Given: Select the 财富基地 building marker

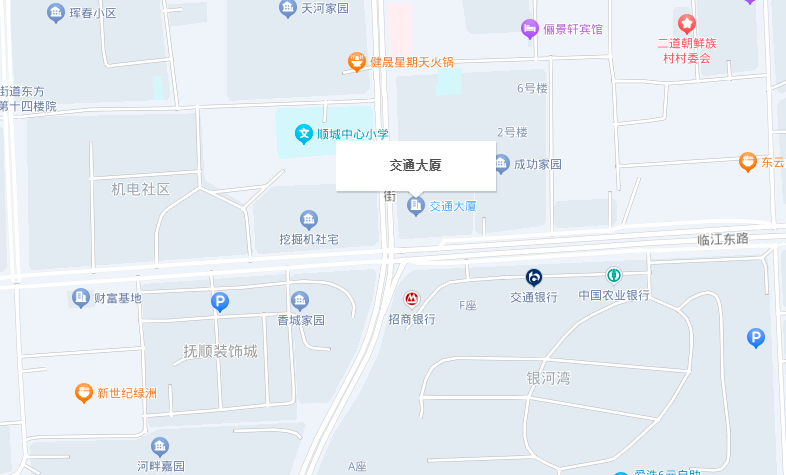Looking at the screenshot, I should 80,297.
